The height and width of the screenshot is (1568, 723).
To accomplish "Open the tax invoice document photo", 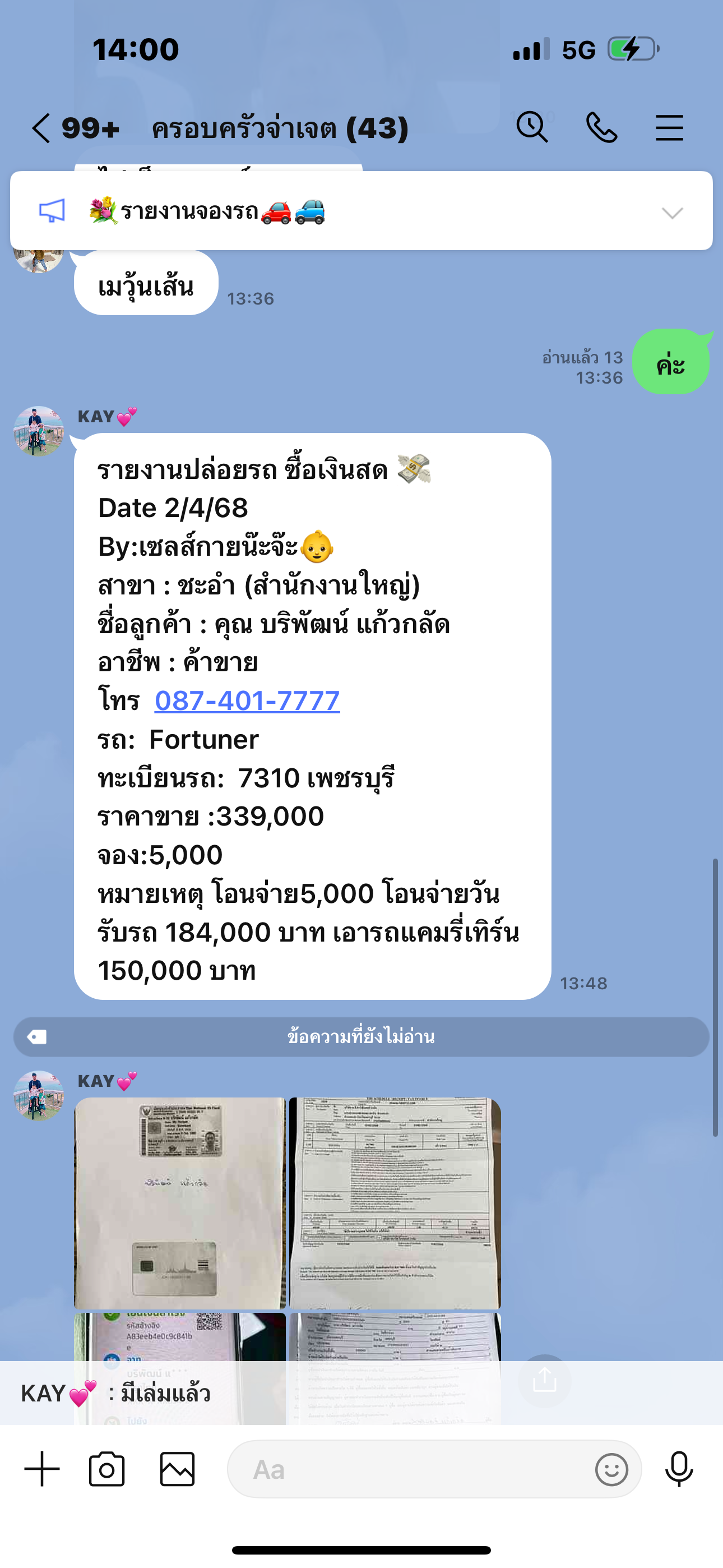I will (x=395, y=1203).
